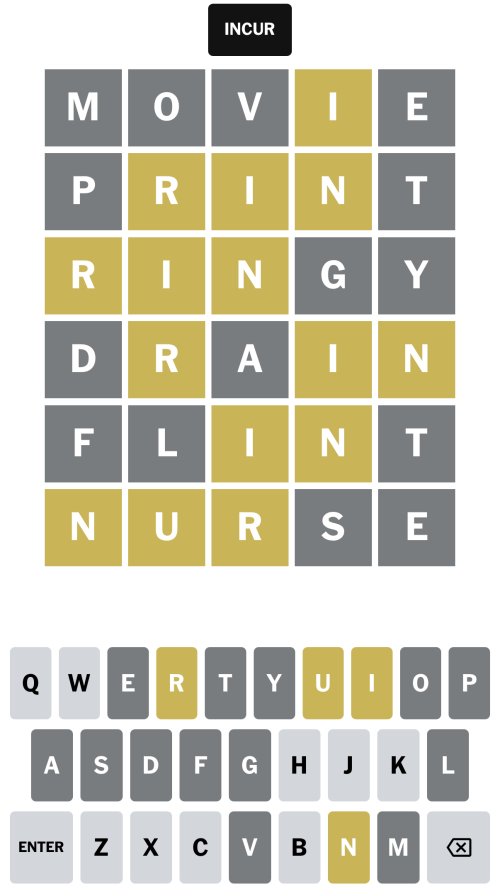Select the letter H key
500x896 pixels.
click(x=299, y=765)
